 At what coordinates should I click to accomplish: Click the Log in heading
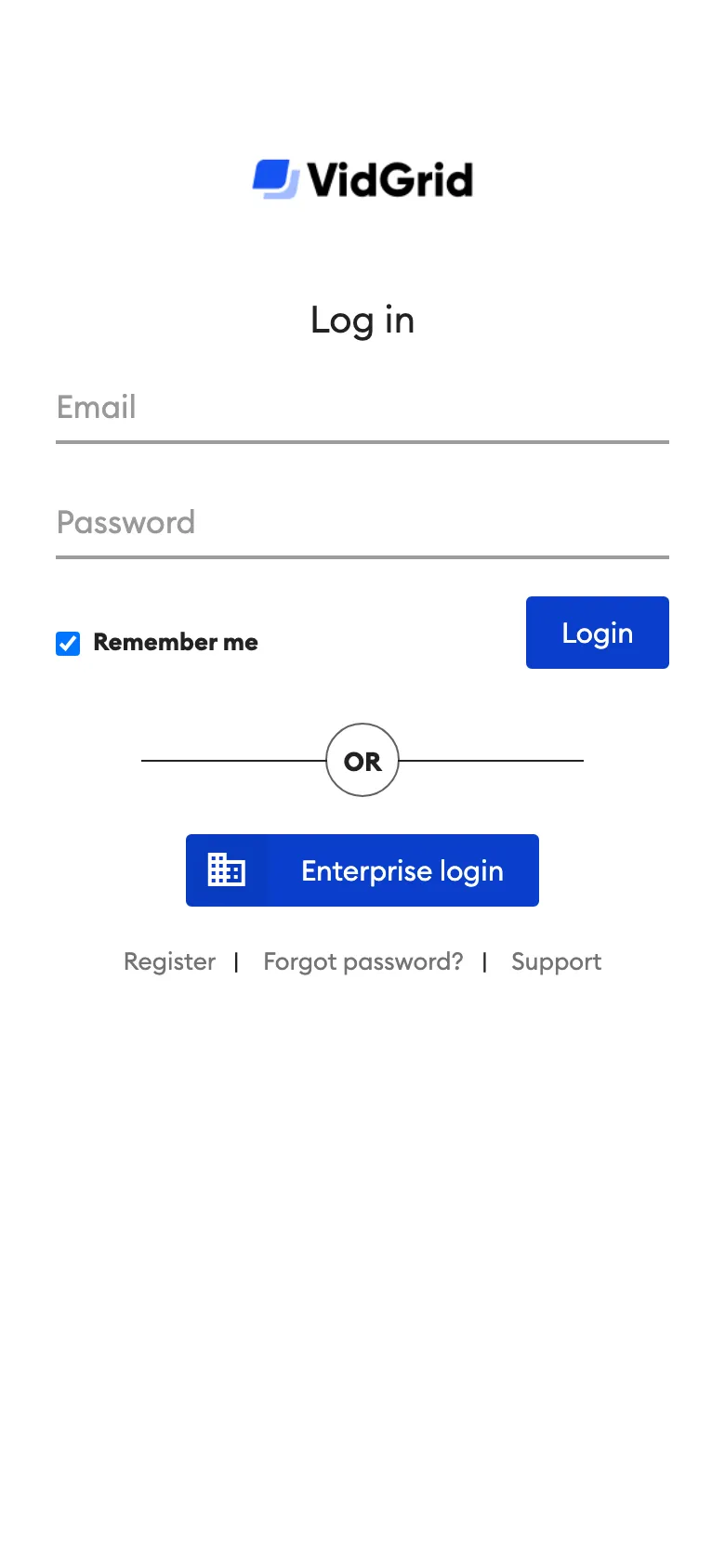tap(362, 320)
